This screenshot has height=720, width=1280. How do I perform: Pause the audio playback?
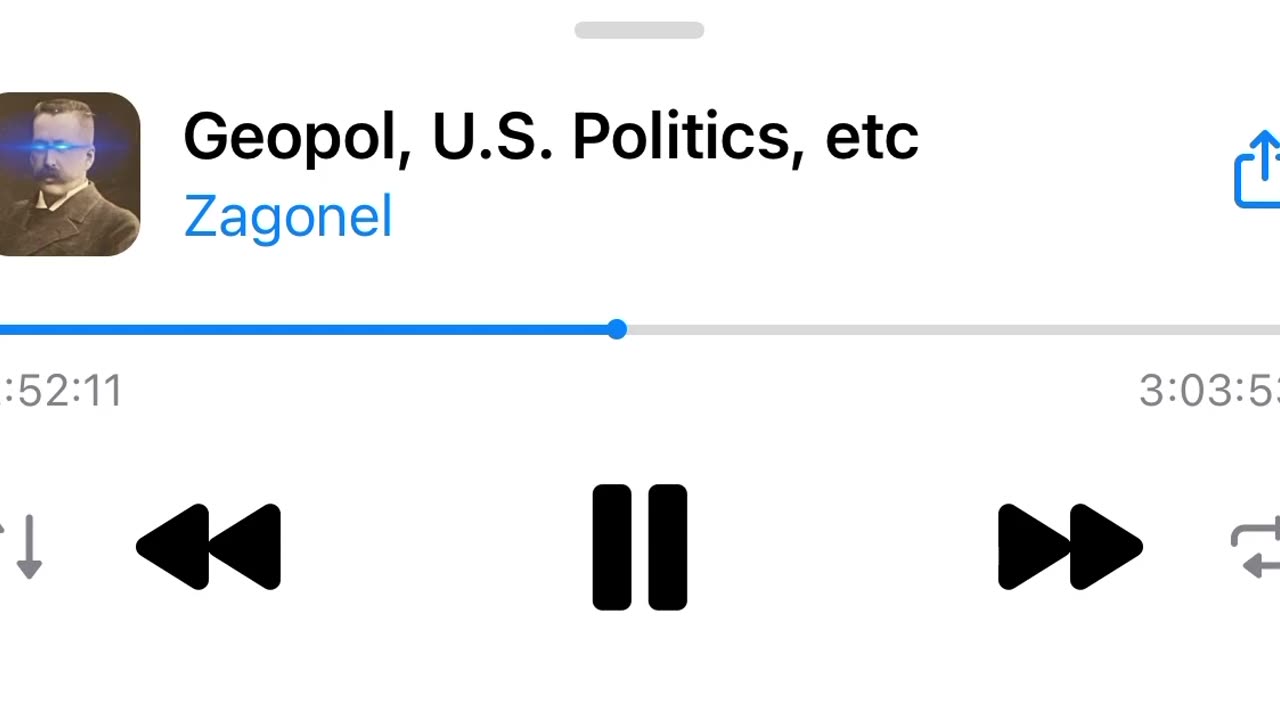(x=639, y=546)
